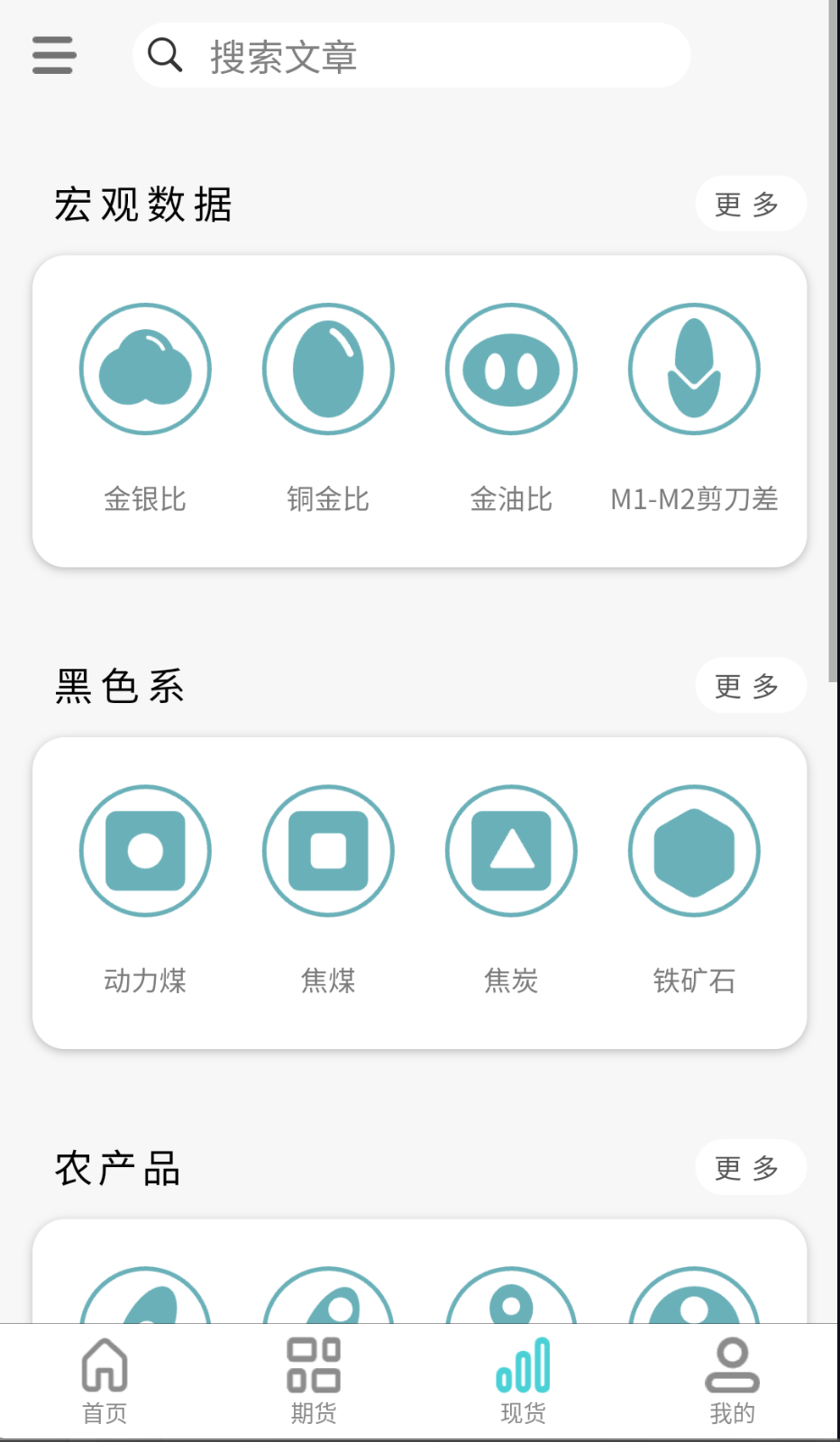This screenshot has height=1442, width=840.
Task: Open the 铁矿石 commodity icon
Action: point(694,850)
